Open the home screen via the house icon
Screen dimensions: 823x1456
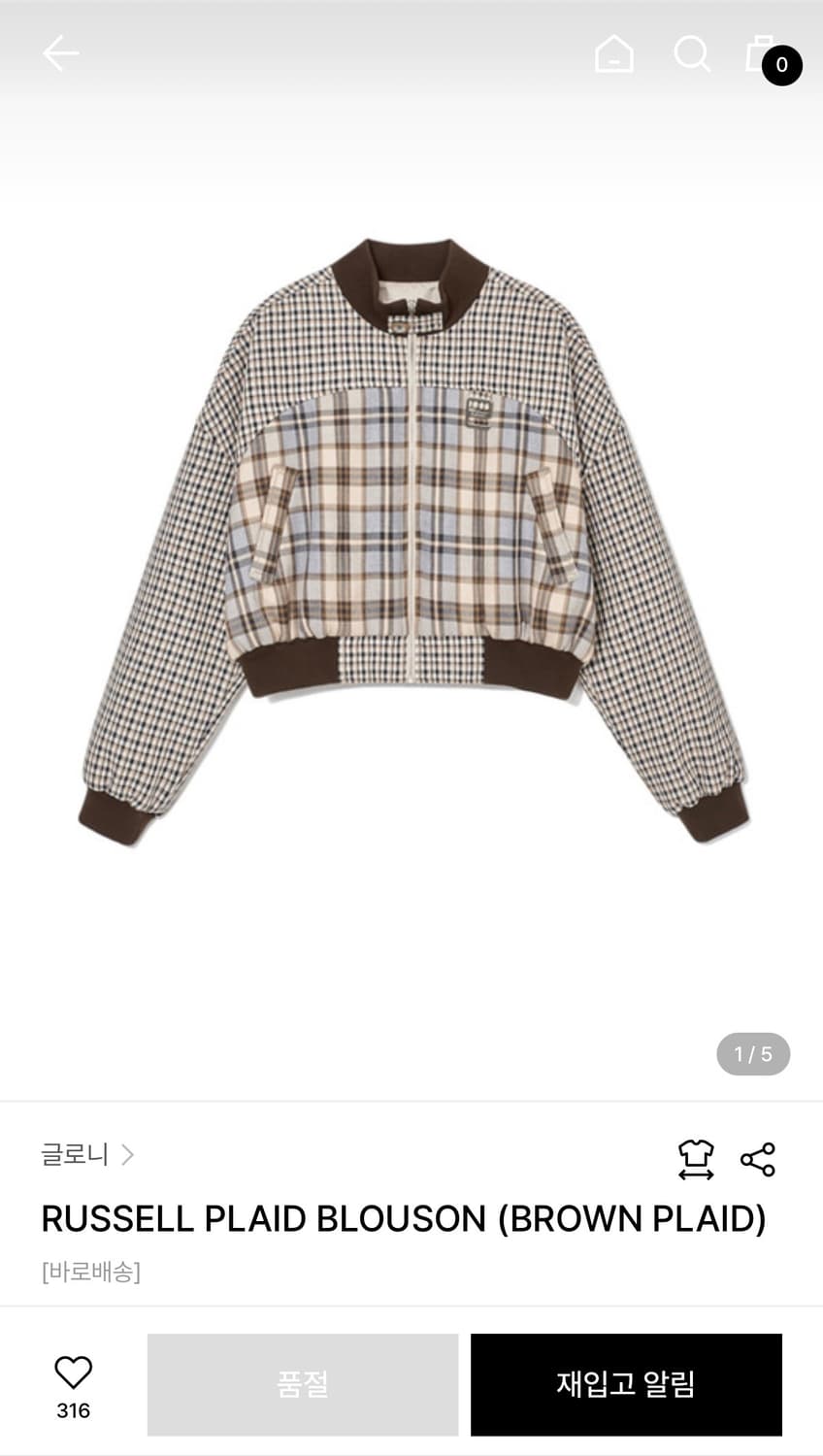coord(614,55)
